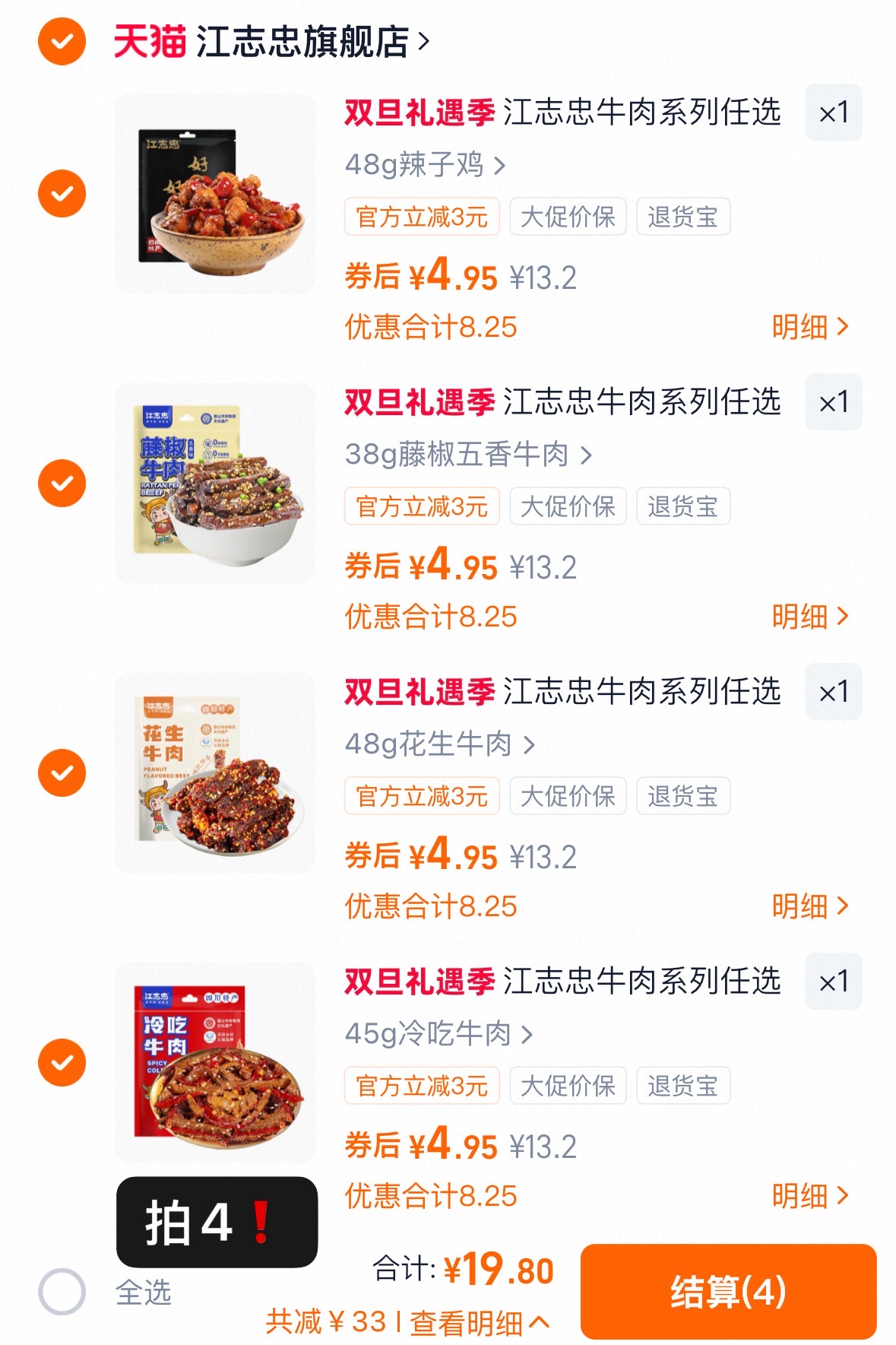Click the 退货宝 service tag

(682, 216)
